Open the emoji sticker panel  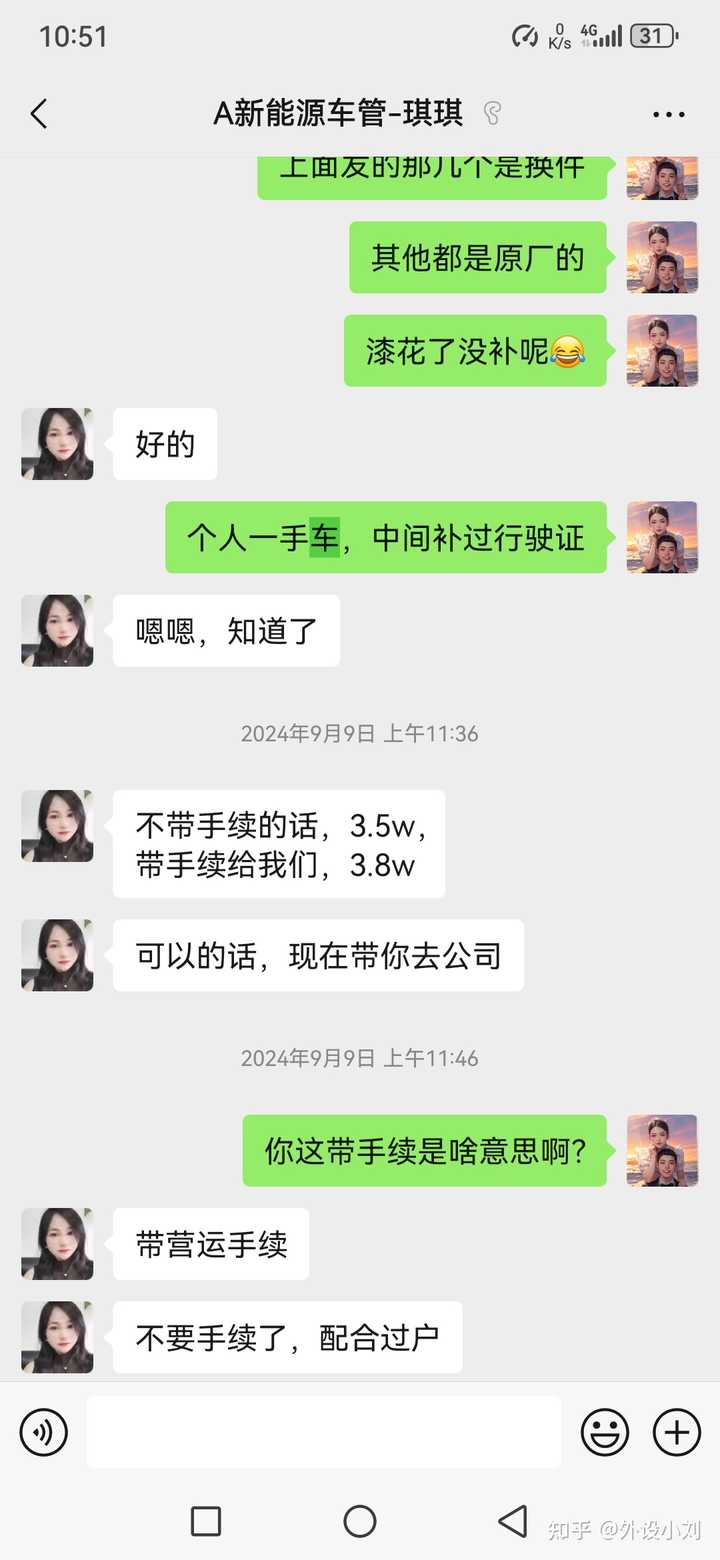[x=605, y=1432]
